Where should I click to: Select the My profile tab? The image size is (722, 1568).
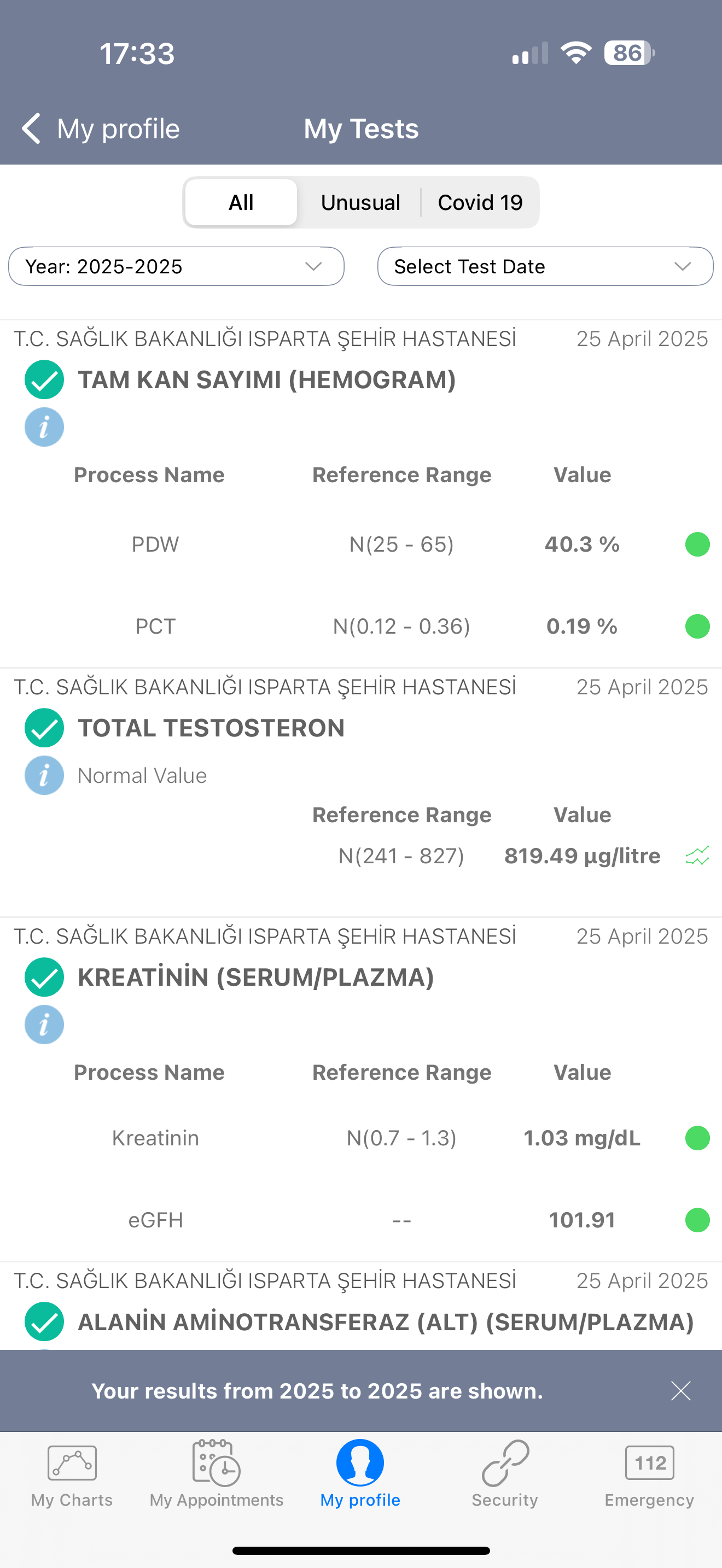click(360, 1473)
